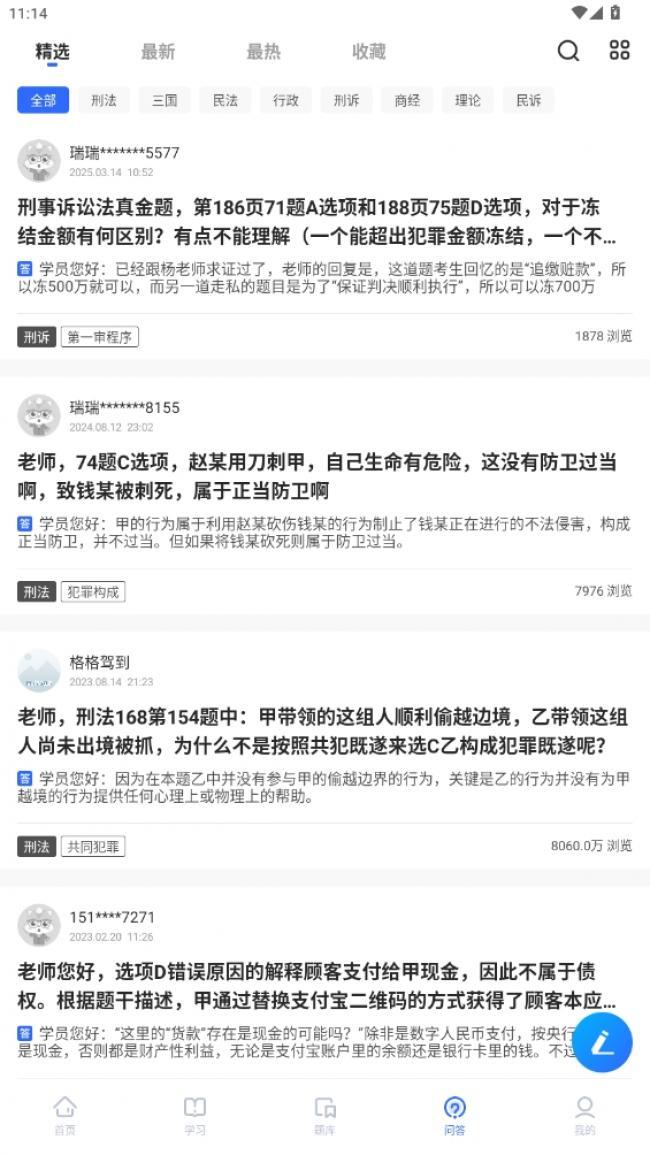Image resolution: width=650 pixels, height=1155 pixels.
Task: Select the 商经 filter chip
Action: click(x=407, y=100)
